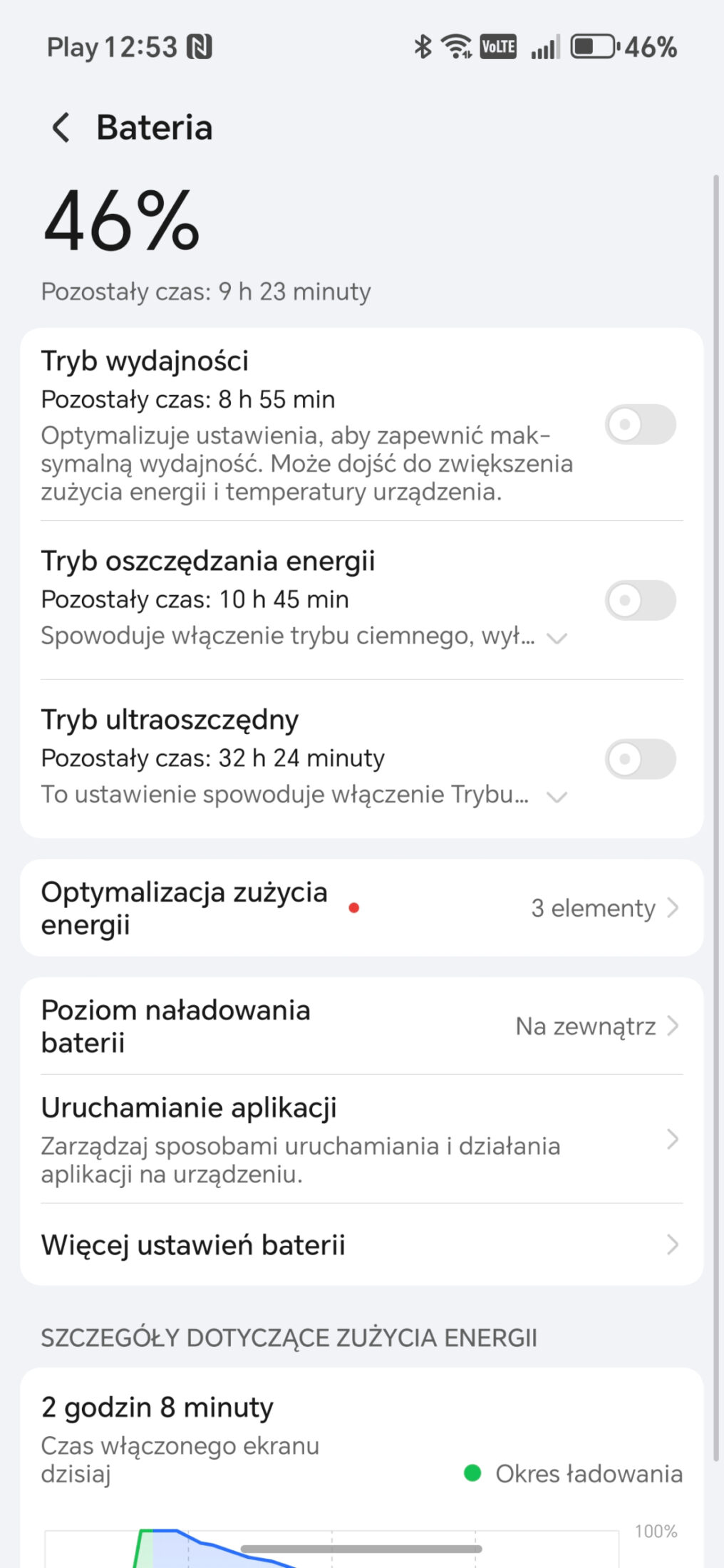Open Uruchamianie aplikacji settings
724x1568 pixels.
361,1140
